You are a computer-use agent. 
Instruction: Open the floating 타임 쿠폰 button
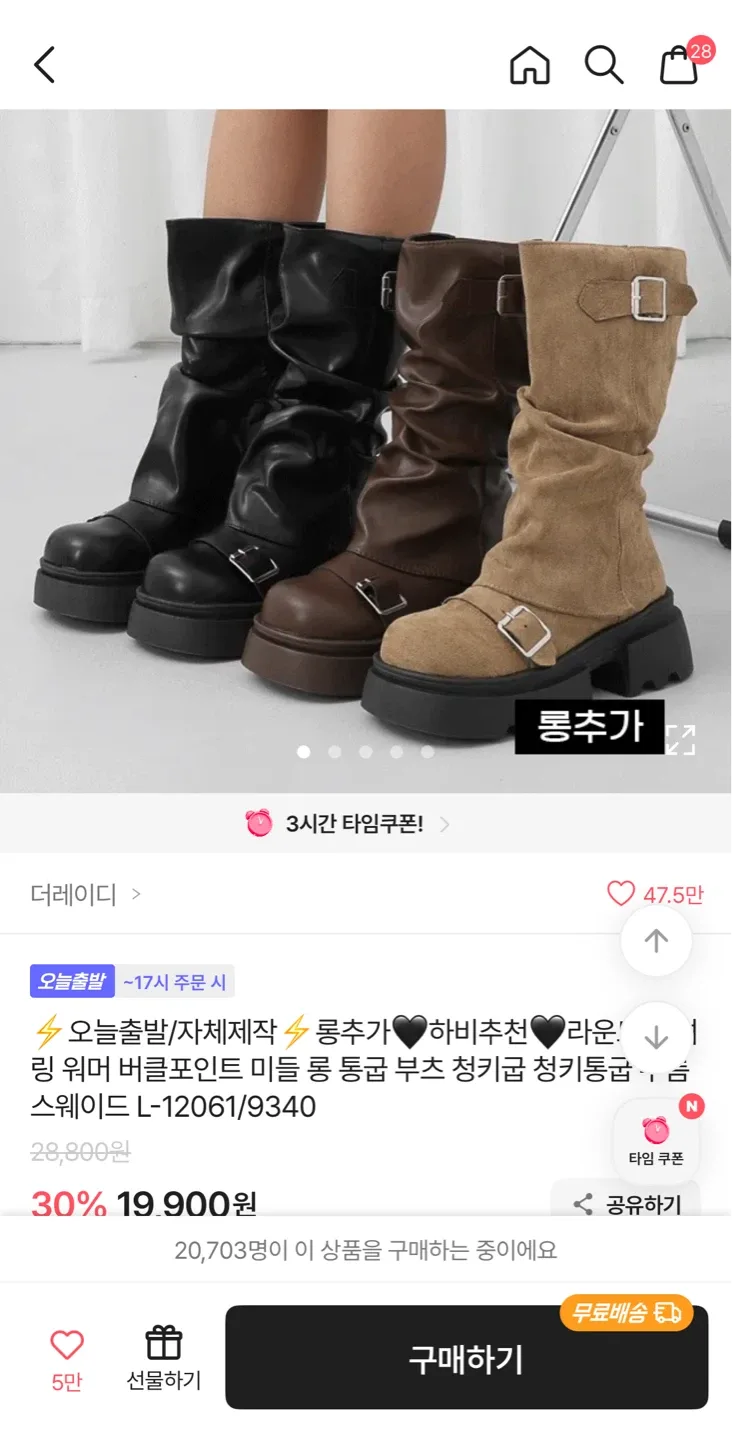656,1141
